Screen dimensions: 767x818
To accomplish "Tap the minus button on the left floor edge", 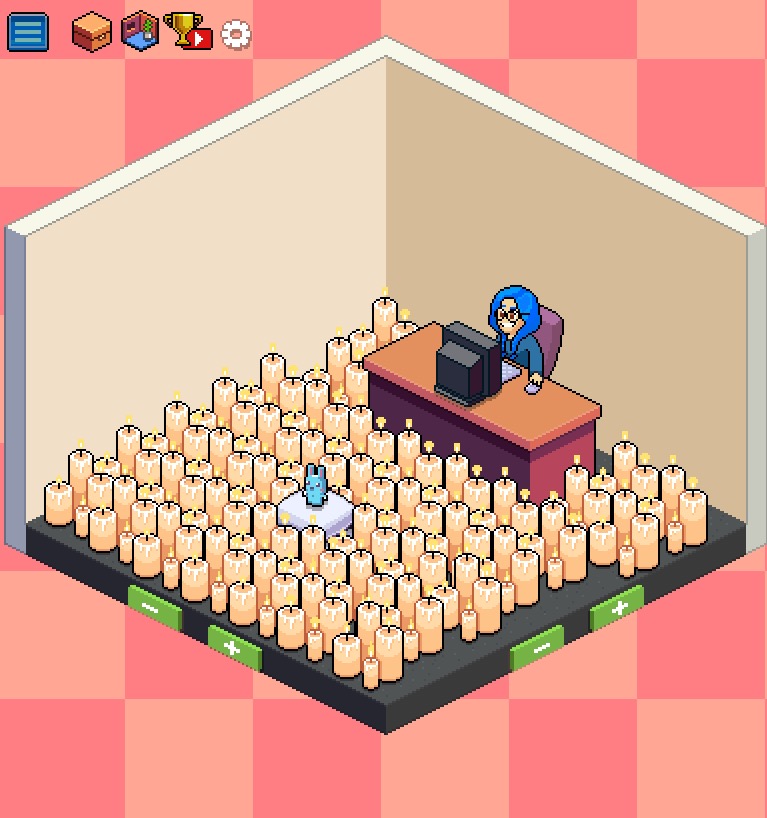I will click(154, 609).
